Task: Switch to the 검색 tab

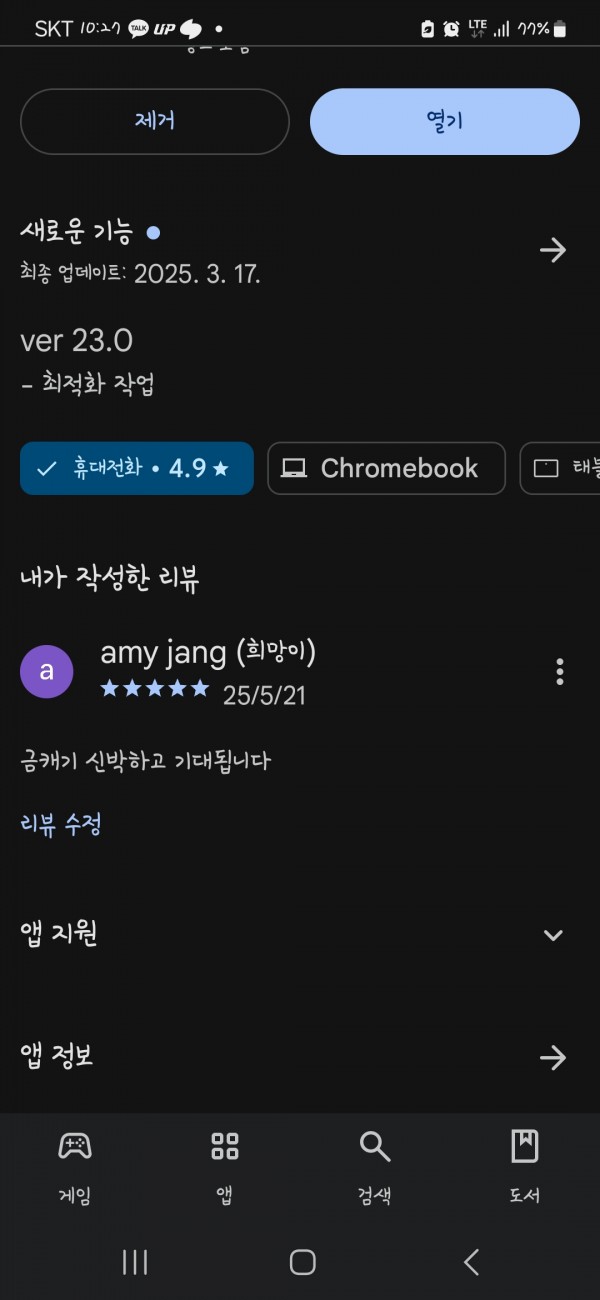Action: click(375, 1167)
